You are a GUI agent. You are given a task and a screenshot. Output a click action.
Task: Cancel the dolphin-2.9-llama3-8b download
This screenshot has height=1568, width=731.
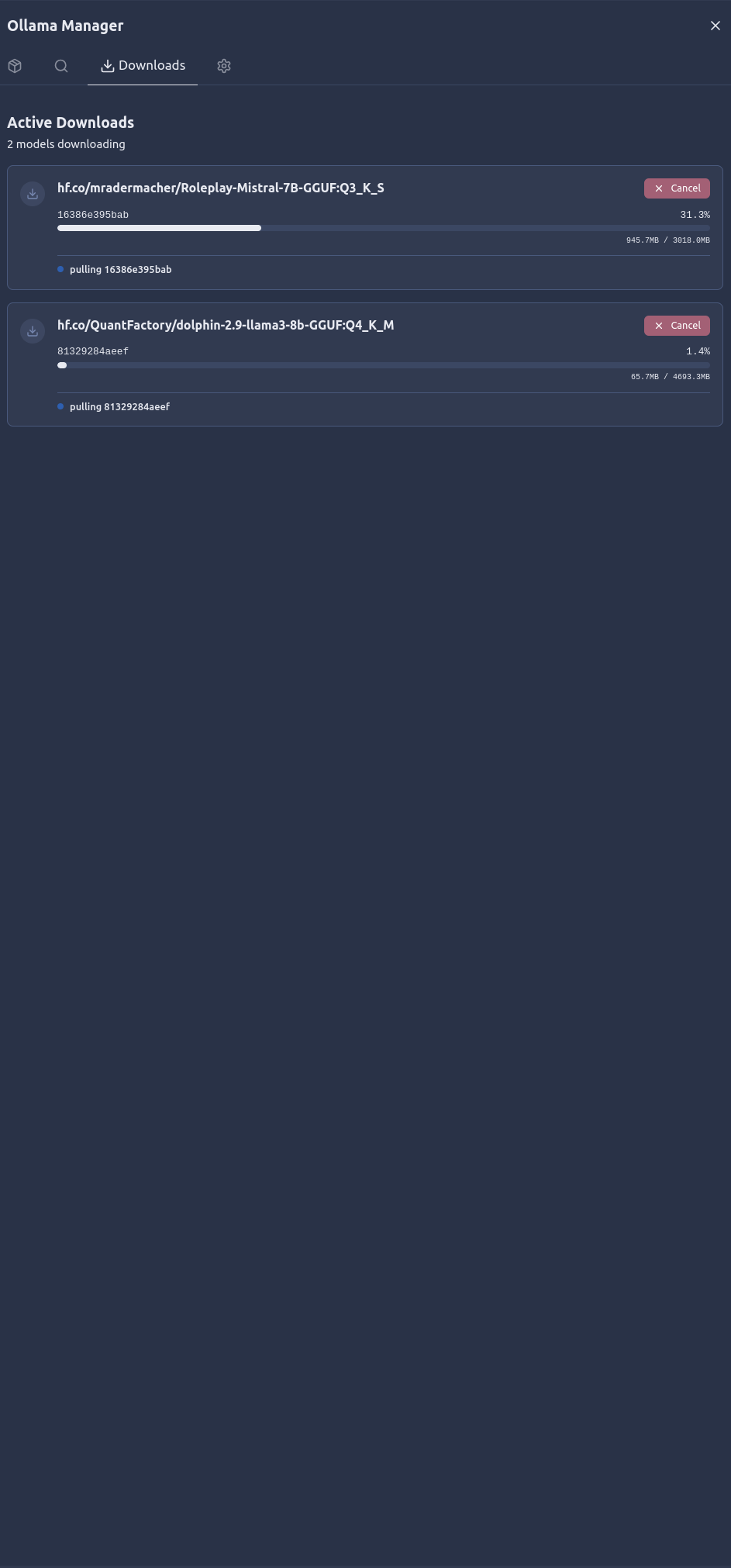(676, 326)
